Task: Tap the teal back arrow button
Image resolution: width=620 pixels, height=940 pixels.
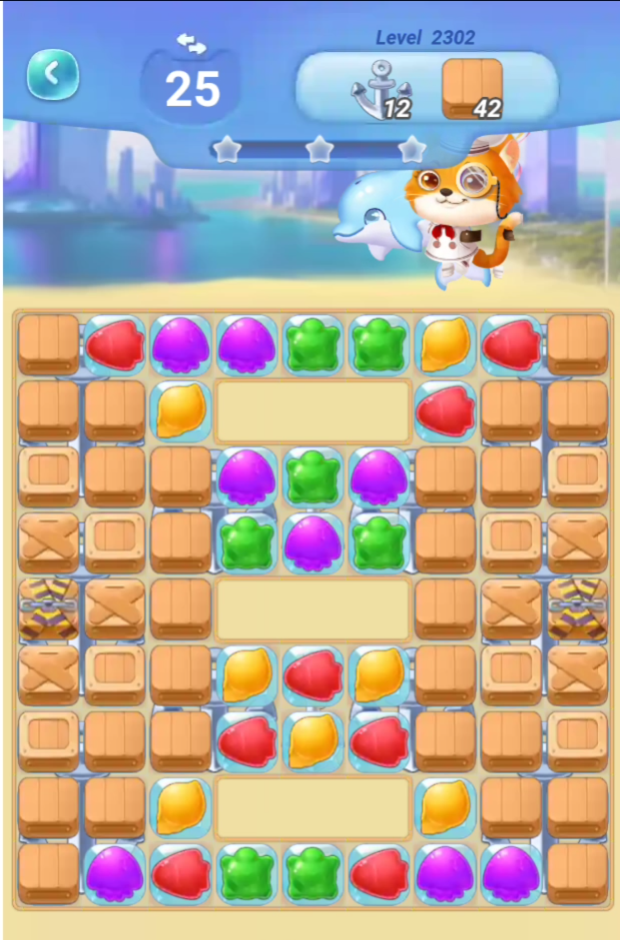Action: point(53,74)
